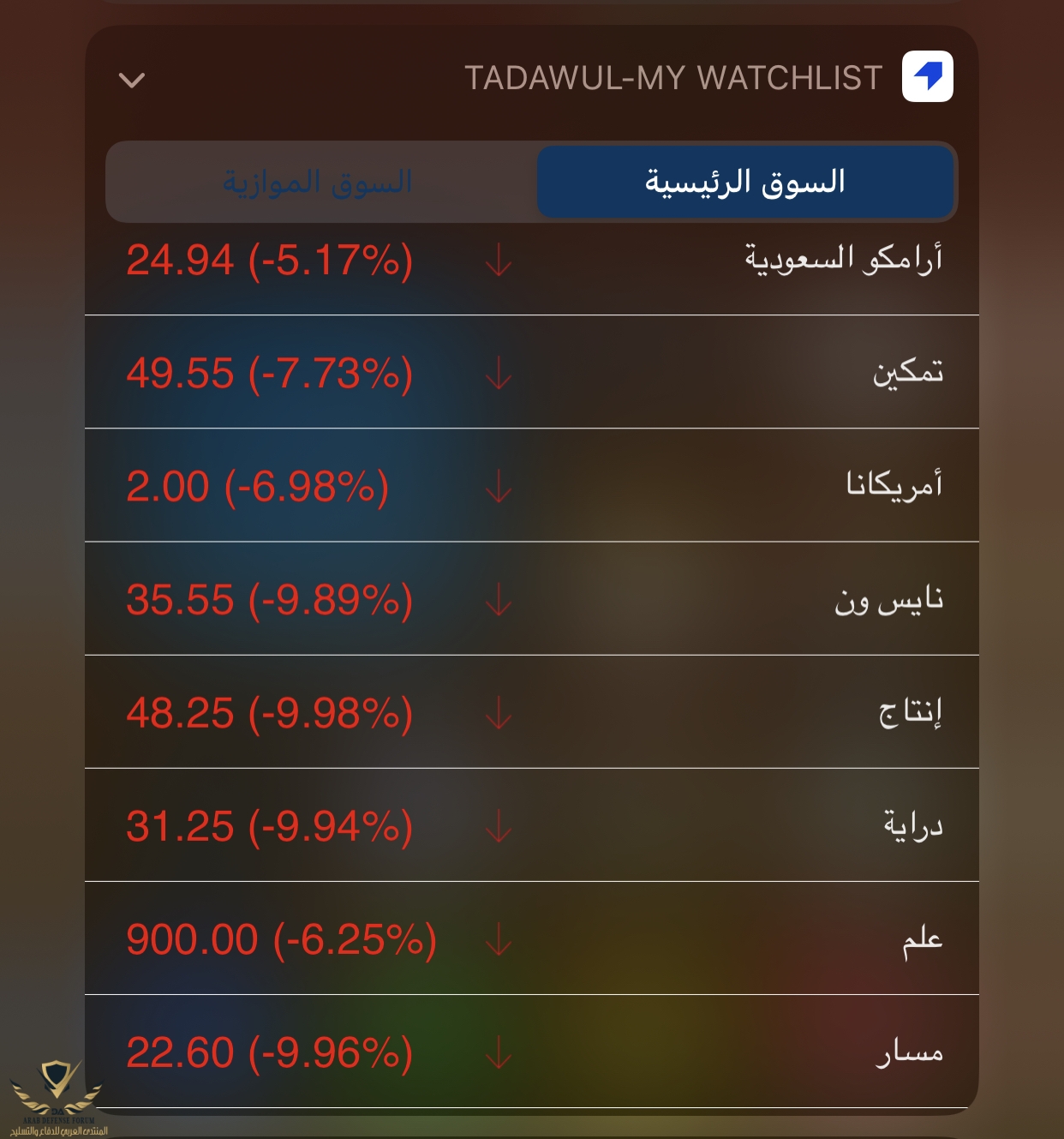The height and width of the screenshot is (1139, 1064).
Task: View أمريكانا stock details
Action: 531,486
